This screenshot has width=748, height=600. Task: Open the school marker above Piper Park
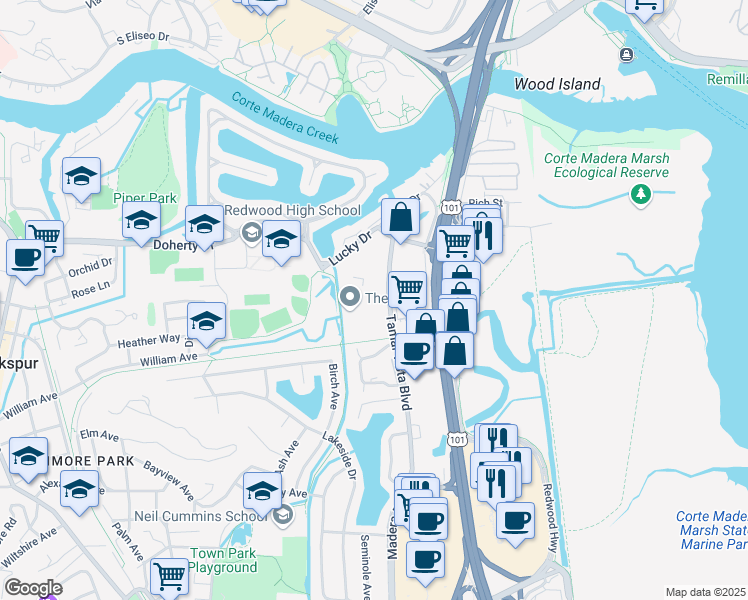(x=81, y=178)
